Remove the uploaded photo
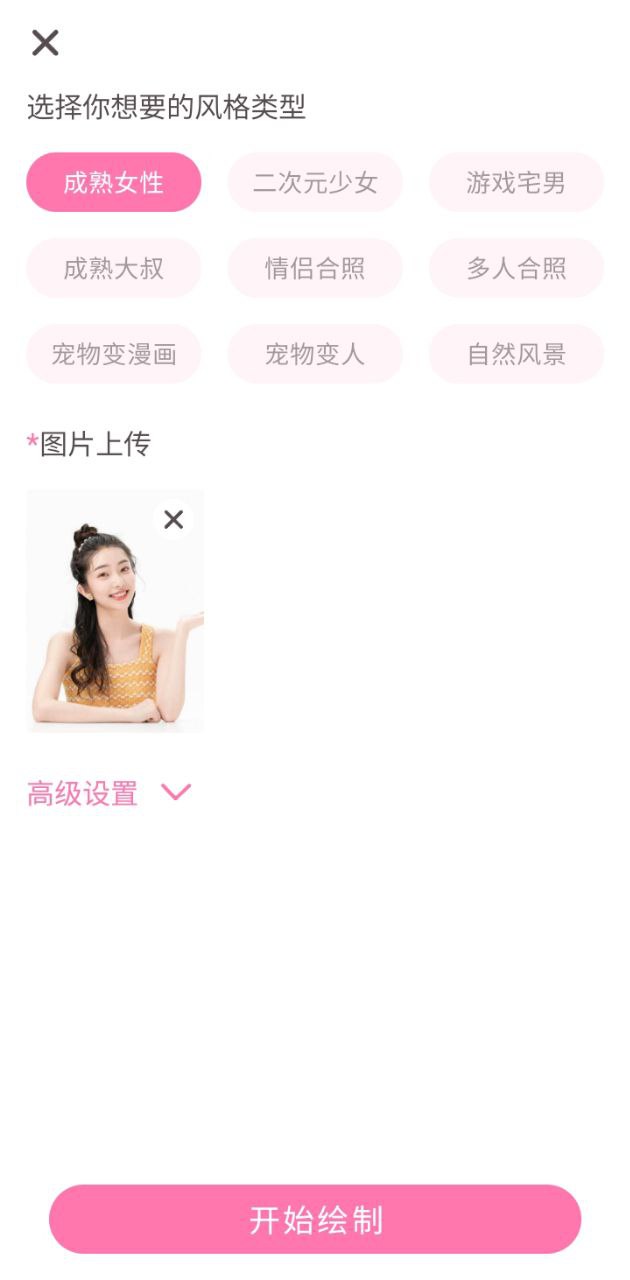The width and height of the screenshot is (630, 1280). pos(174,520)
